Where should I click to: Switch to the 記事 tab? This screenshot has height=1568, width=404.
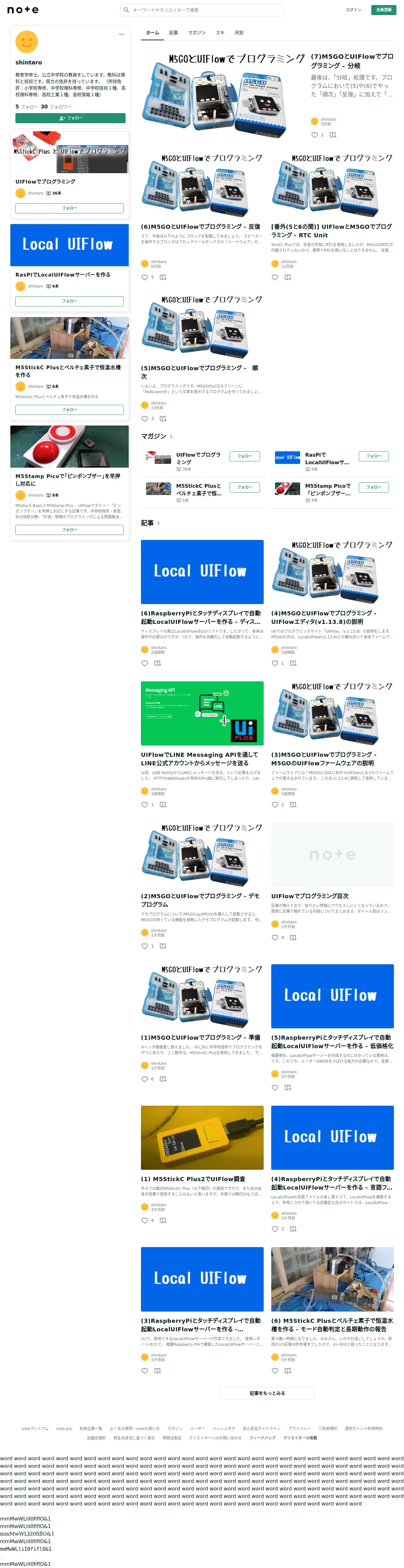[x=174, y=33]
